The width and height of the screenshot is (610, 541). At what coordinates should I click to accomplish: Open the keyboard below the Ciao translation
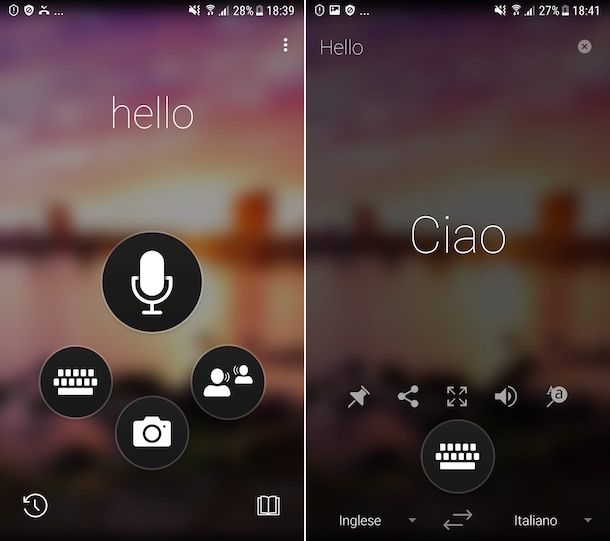pos(457,456)
